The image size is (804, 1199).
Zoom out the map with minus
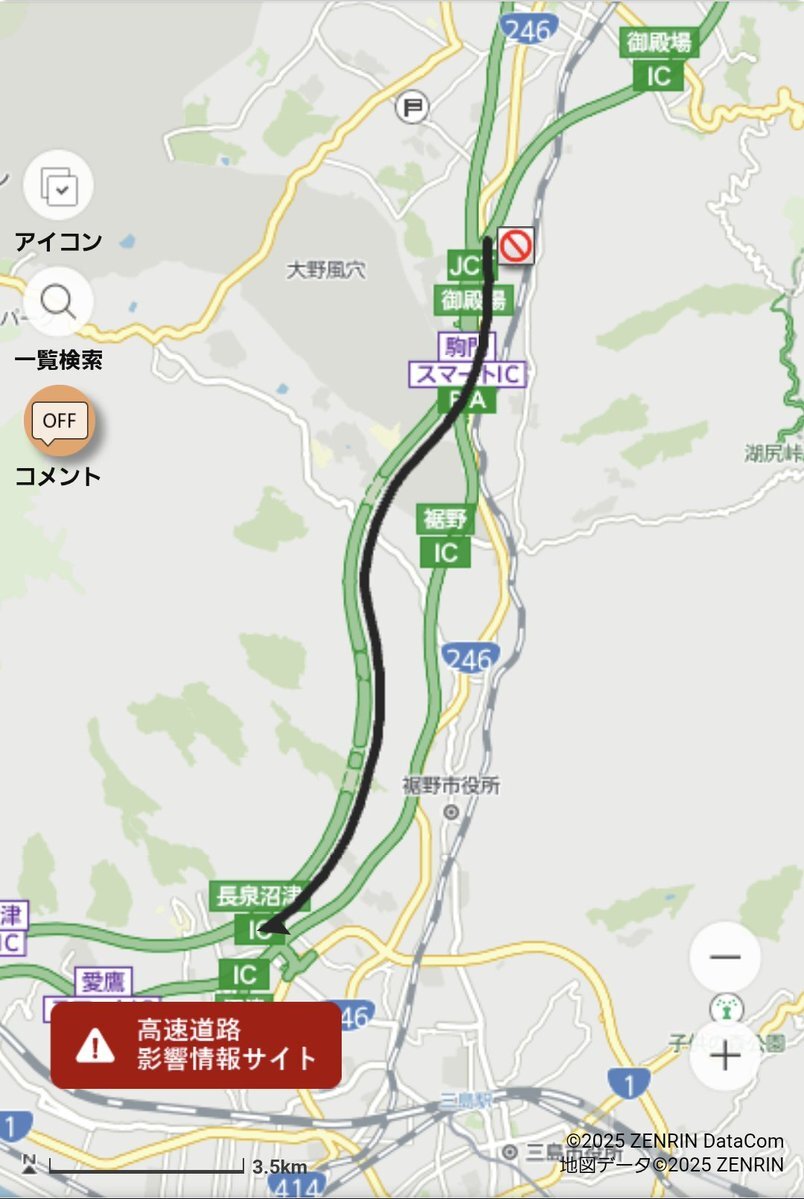click(x=725, y=957)
